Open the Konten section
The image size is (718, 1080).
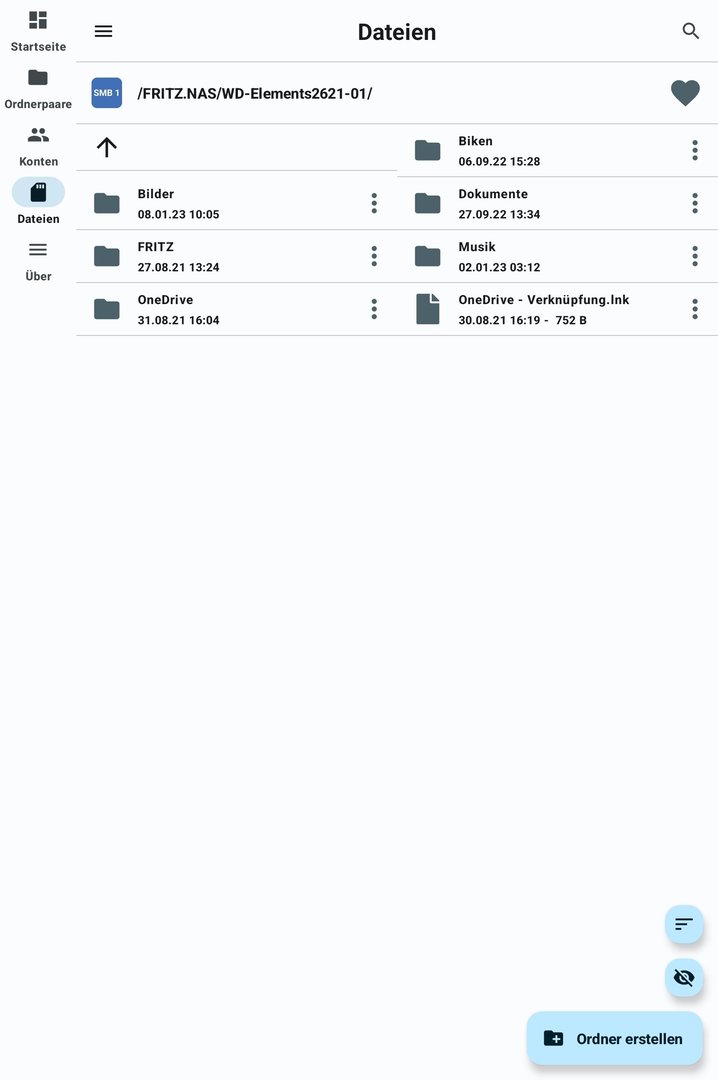[x=38, y=145]
